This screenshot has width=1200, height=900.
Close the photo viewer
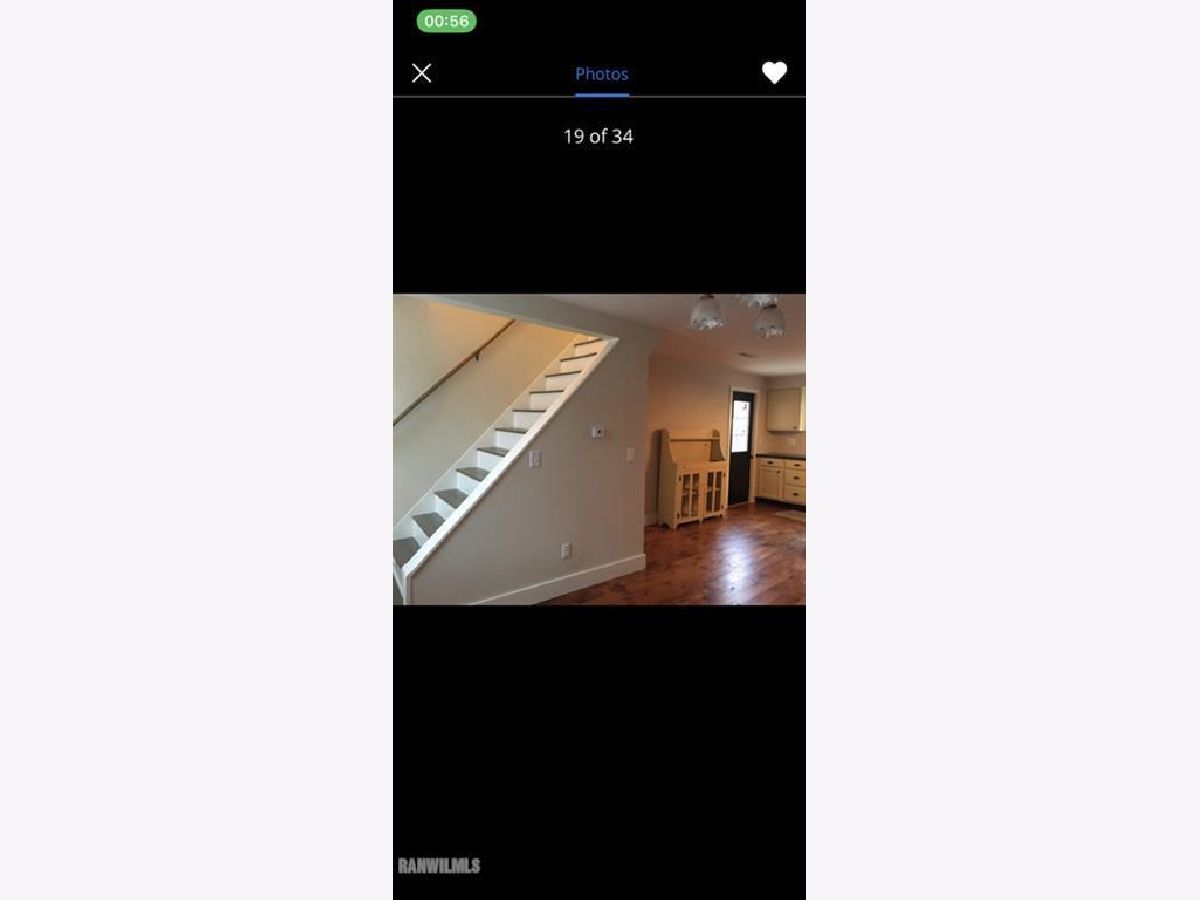422,73
